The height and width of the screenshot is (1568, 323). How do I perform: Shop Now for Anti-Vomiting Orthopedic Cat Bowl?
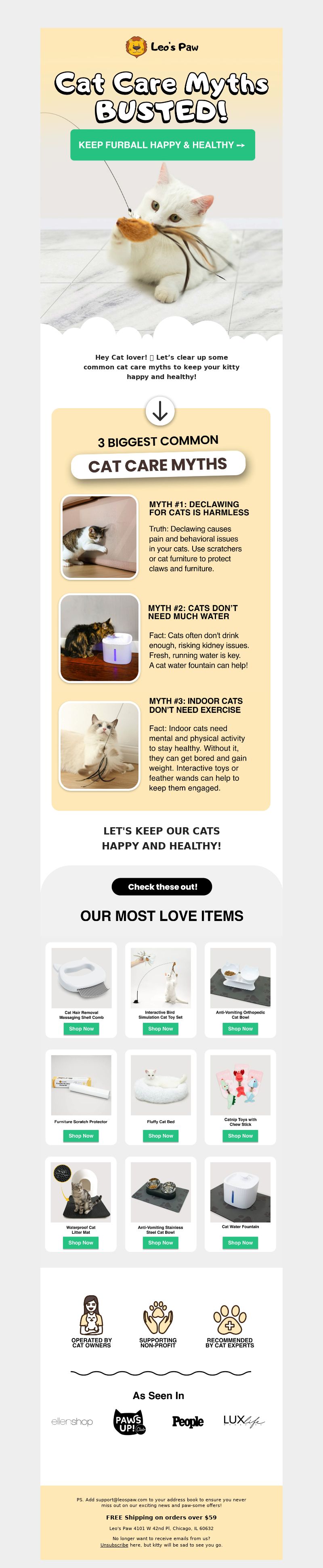pyautogui.click(x=240, y=1028)
